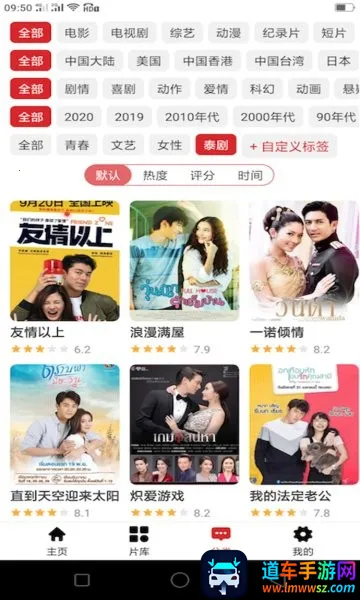This screenshot has height=600, width=360.
Task: Filter by 电影 category
Action: (x=77, y=33)
